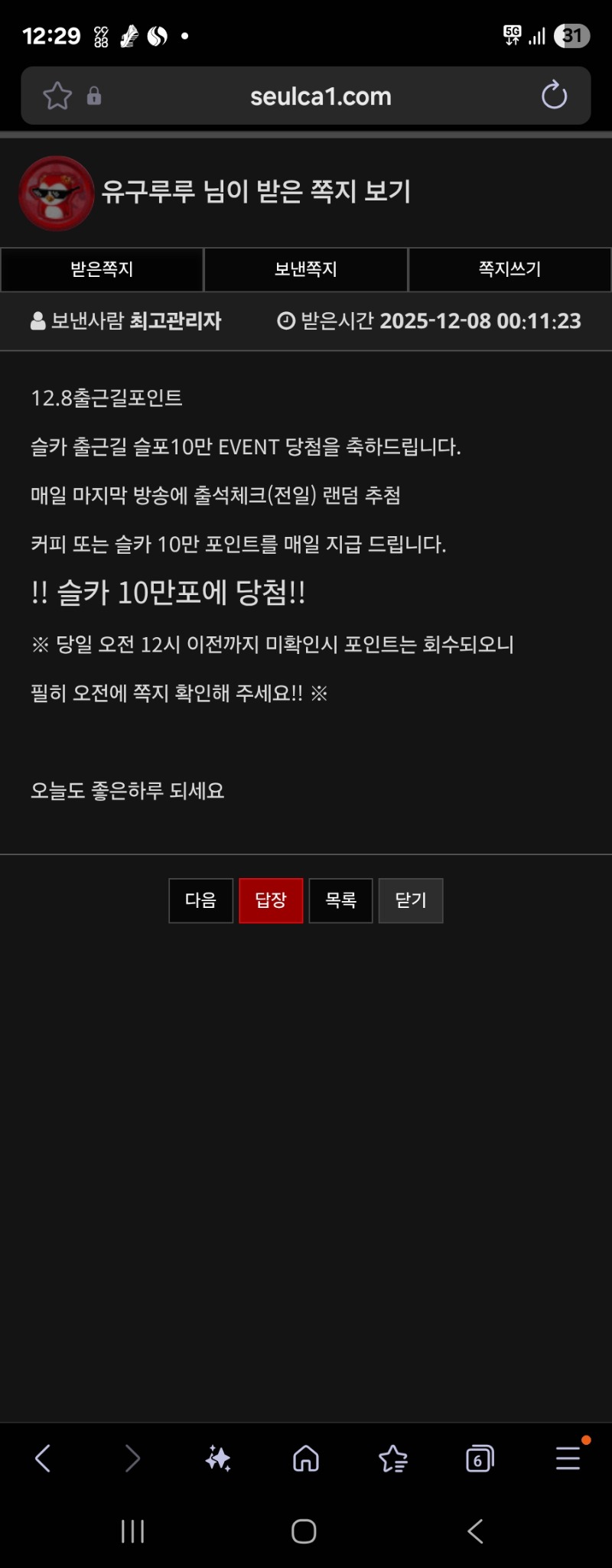Open the browser hamburger menu
The width and height of the screenshot is (612, 1568).
coord(568,1459)
